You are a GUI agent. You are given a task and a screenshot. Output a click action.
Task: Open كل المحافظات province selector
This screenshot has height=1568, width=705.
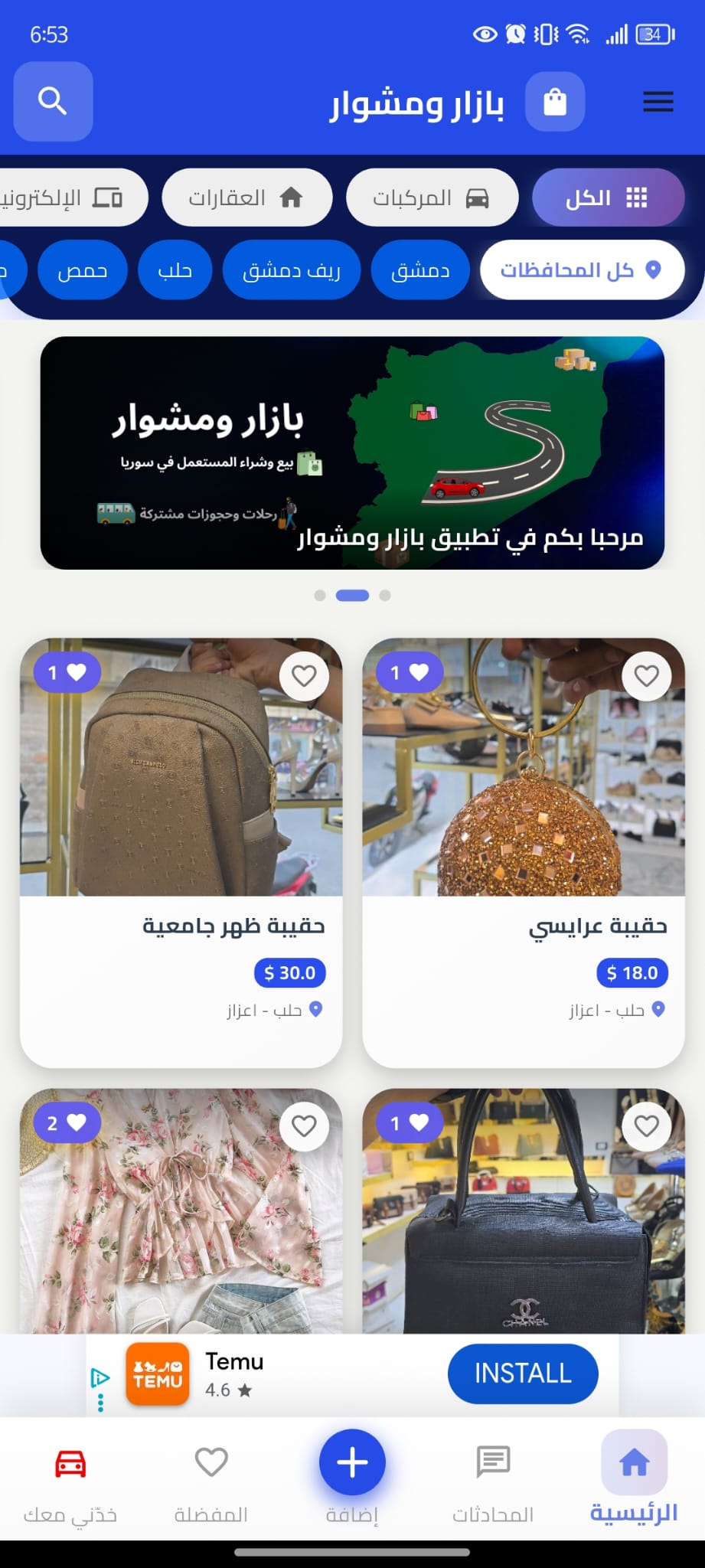(x=582, y=269)
